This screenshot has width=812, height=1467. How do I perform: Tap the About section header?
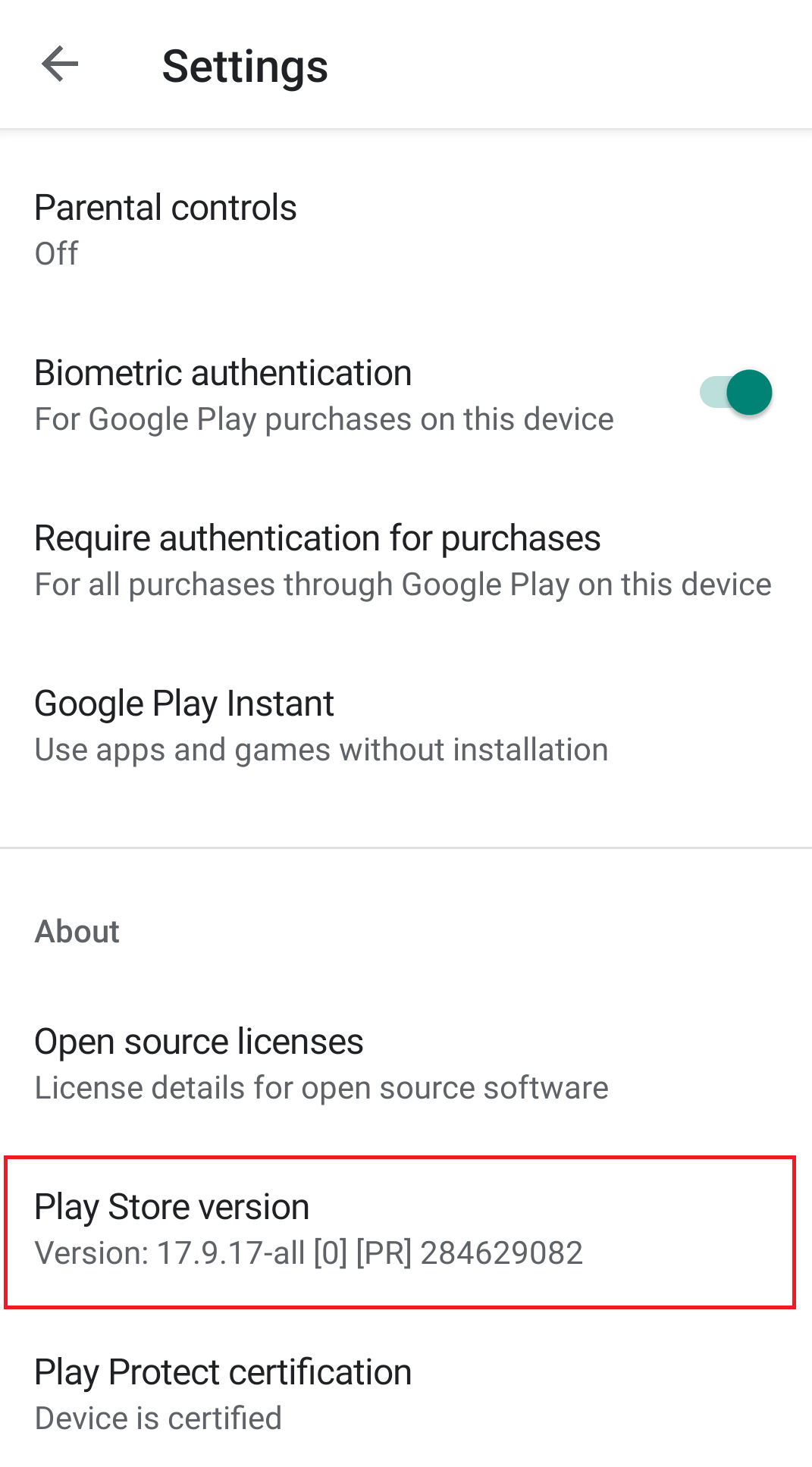coord(77,932)
